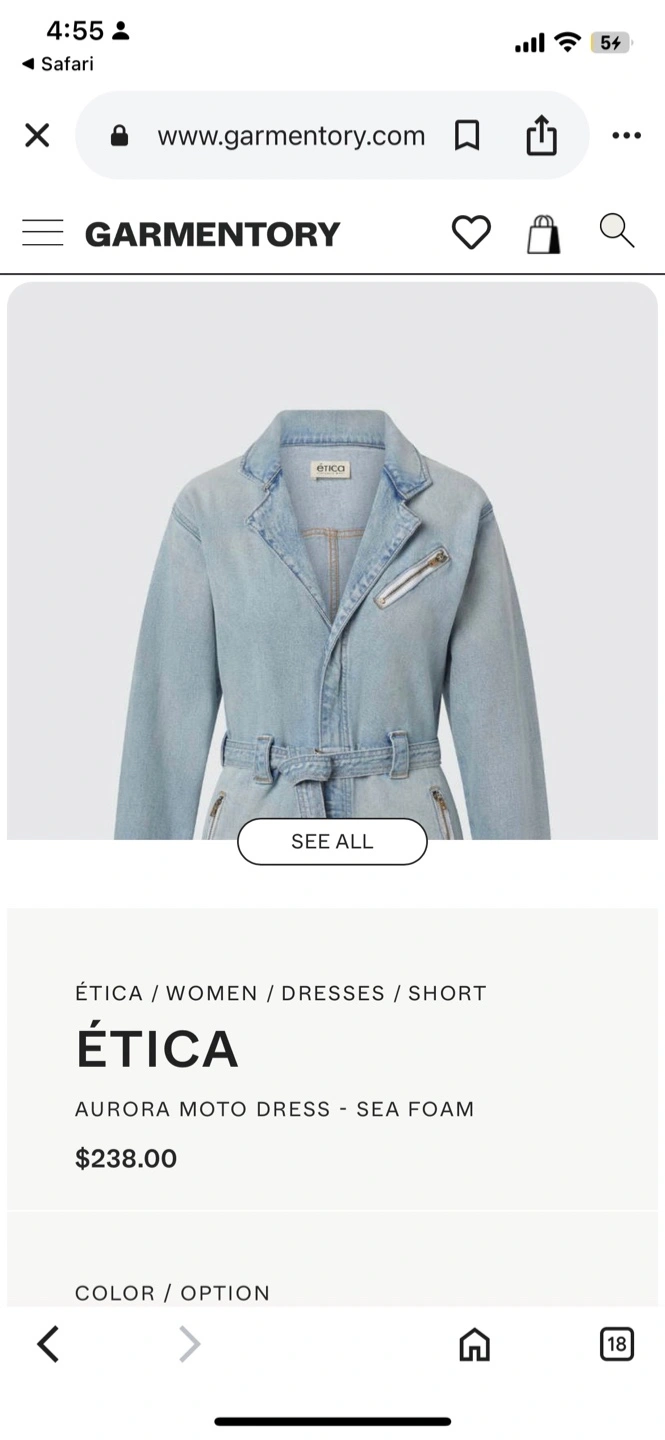This screenshot has height=1440, width=665.
Task: Tap the garmentory.com address bar
Action: 291,136
